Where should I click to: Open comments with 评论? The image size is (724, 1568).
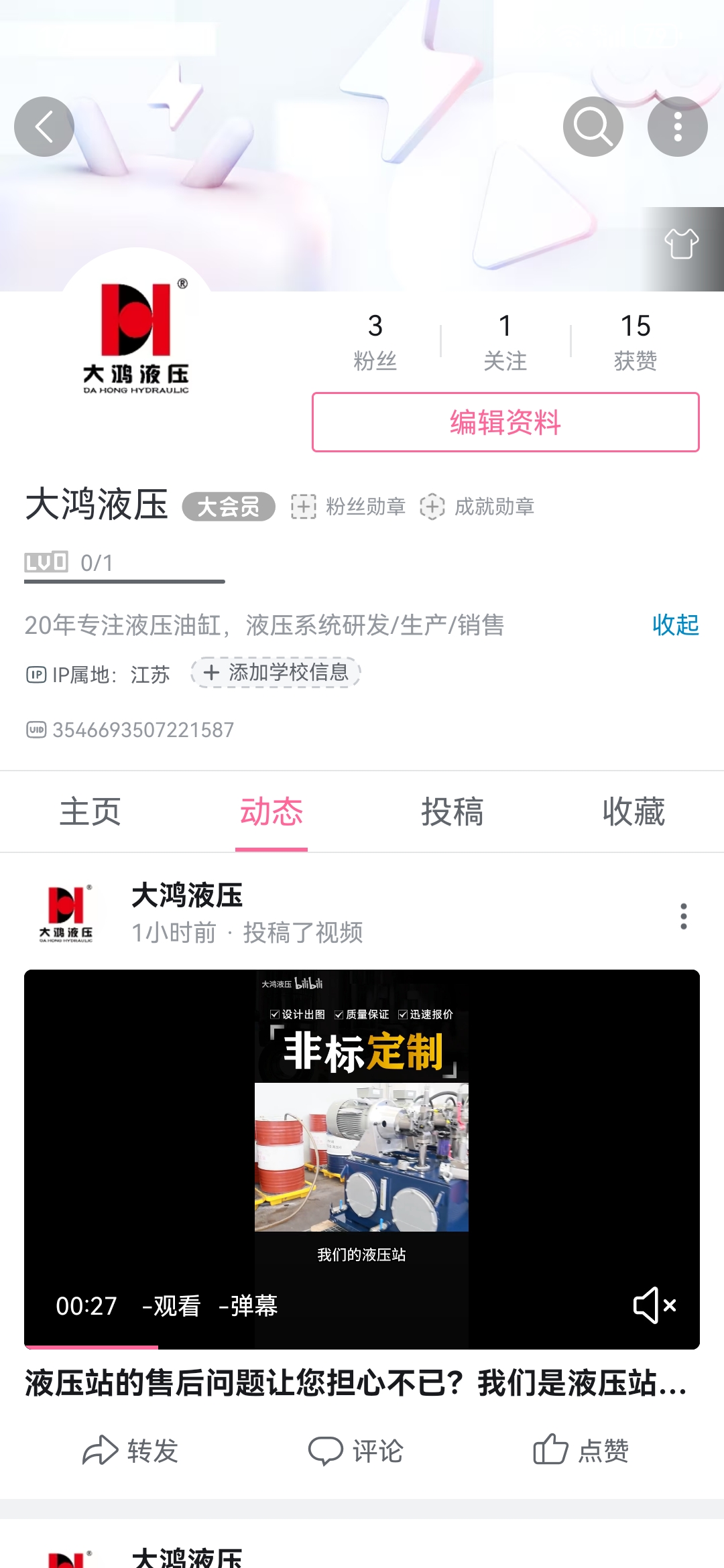coord(356,1451)
